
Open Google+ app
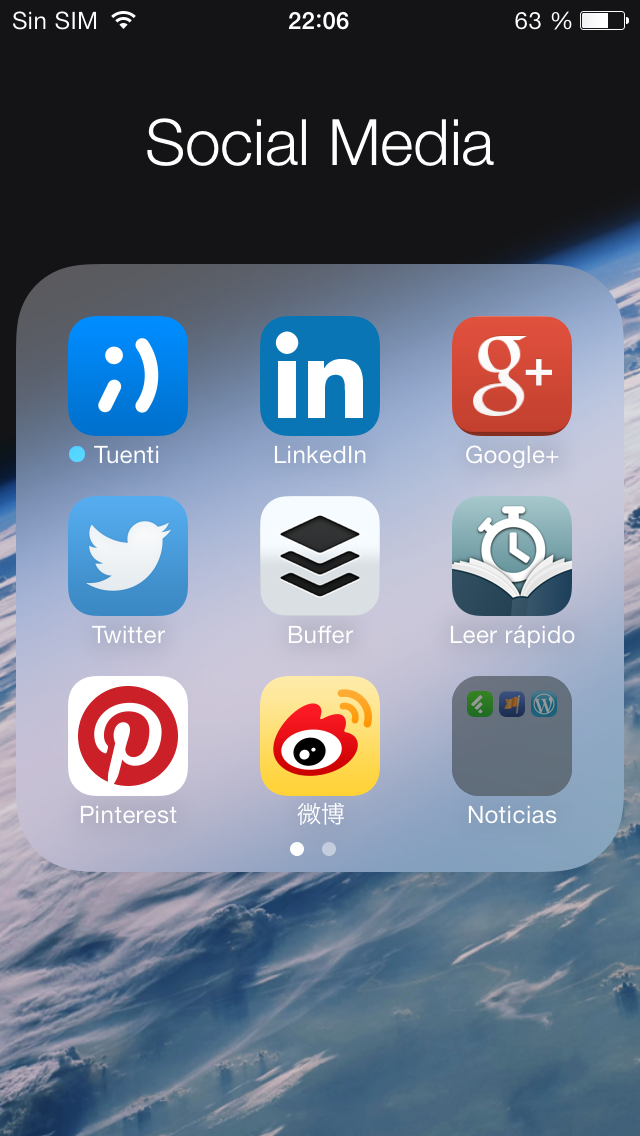coord(512,375)
